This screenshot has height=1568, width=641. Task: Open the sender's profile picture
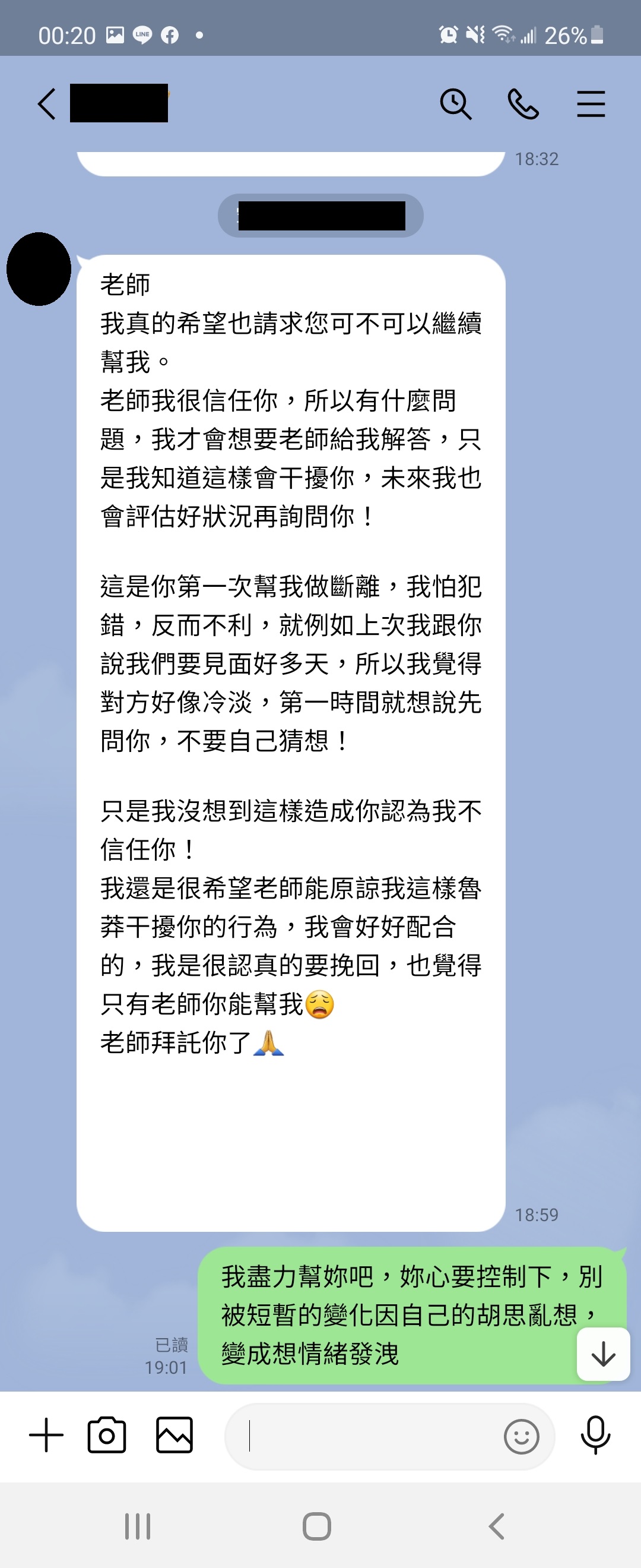pyautogui.click(x=39, y=268)
